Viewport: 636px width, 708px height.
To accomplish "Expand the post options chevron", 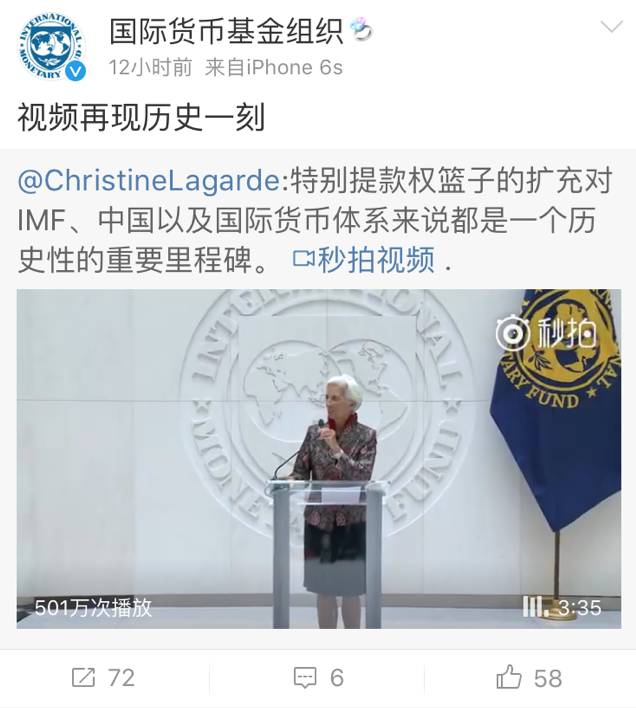I will [x=610, y=26].
